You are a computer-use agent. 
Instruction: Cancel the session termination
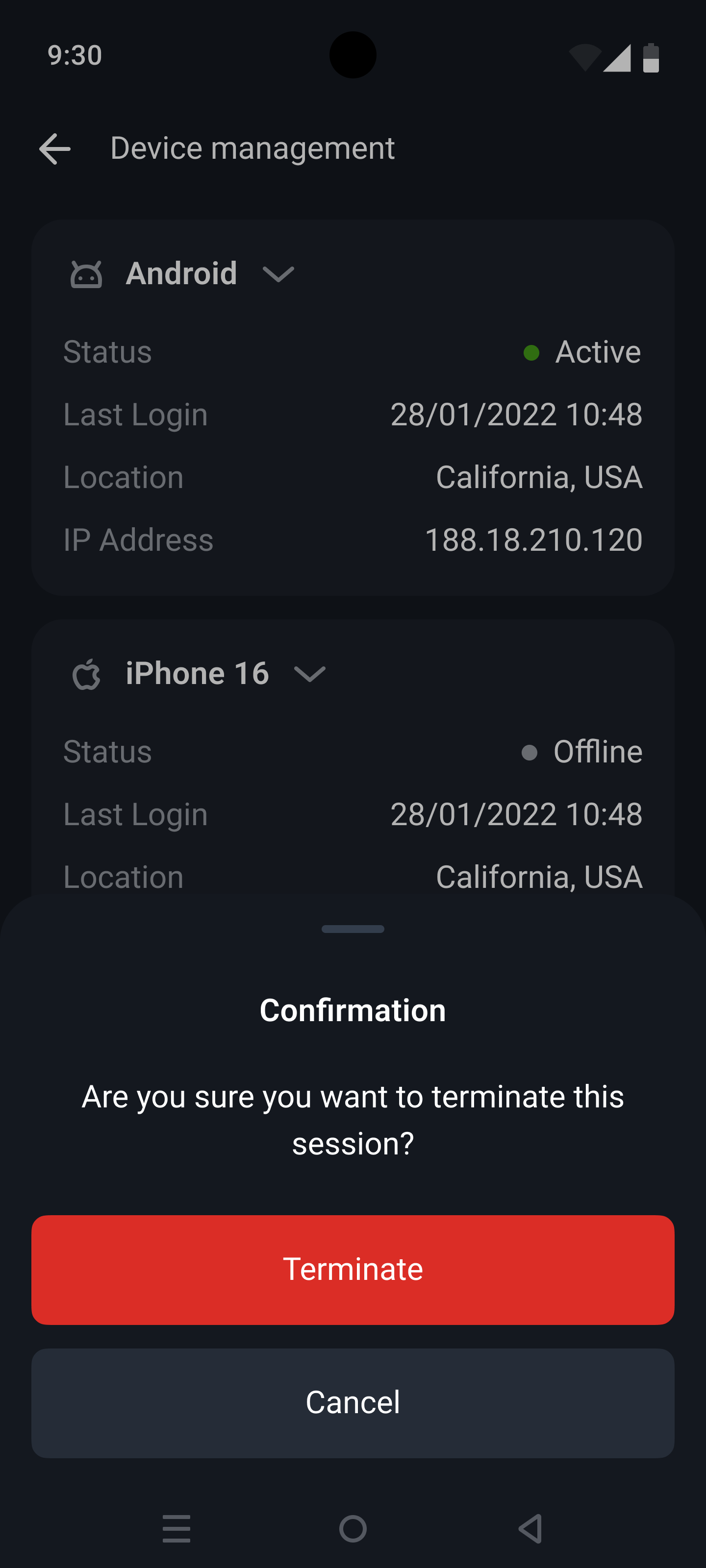[353, 1402]
